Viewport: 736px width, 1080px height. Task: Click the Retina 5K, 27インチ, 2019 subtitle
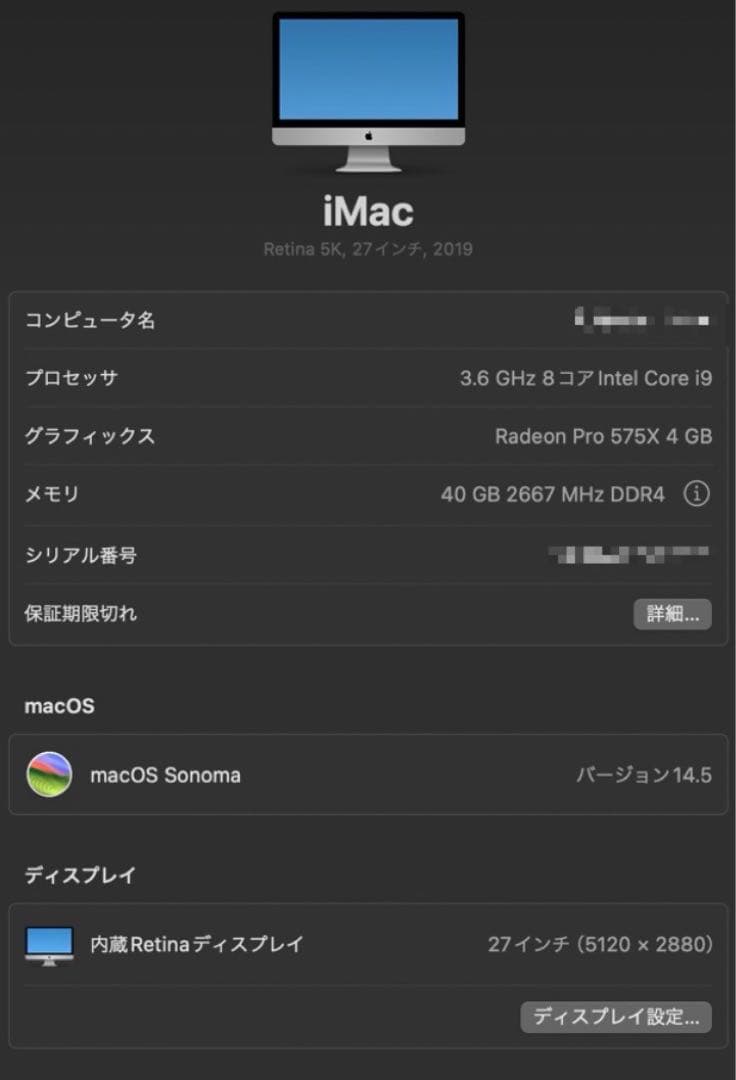(x=367, y=249)
